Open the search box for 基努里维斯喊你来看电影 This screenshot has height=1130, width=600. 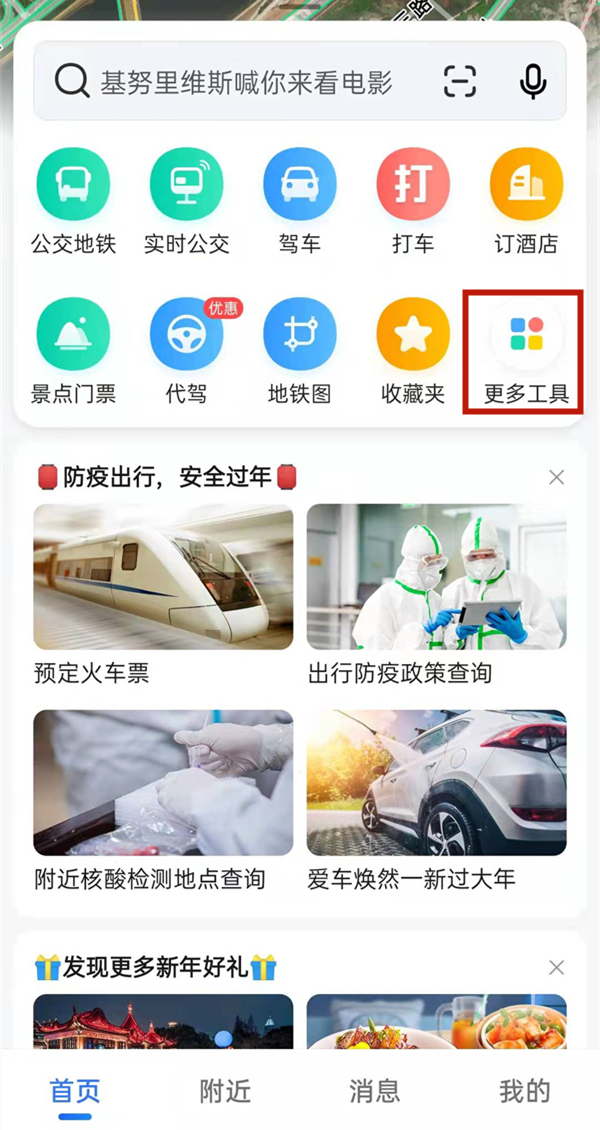[x=245, y=82]
